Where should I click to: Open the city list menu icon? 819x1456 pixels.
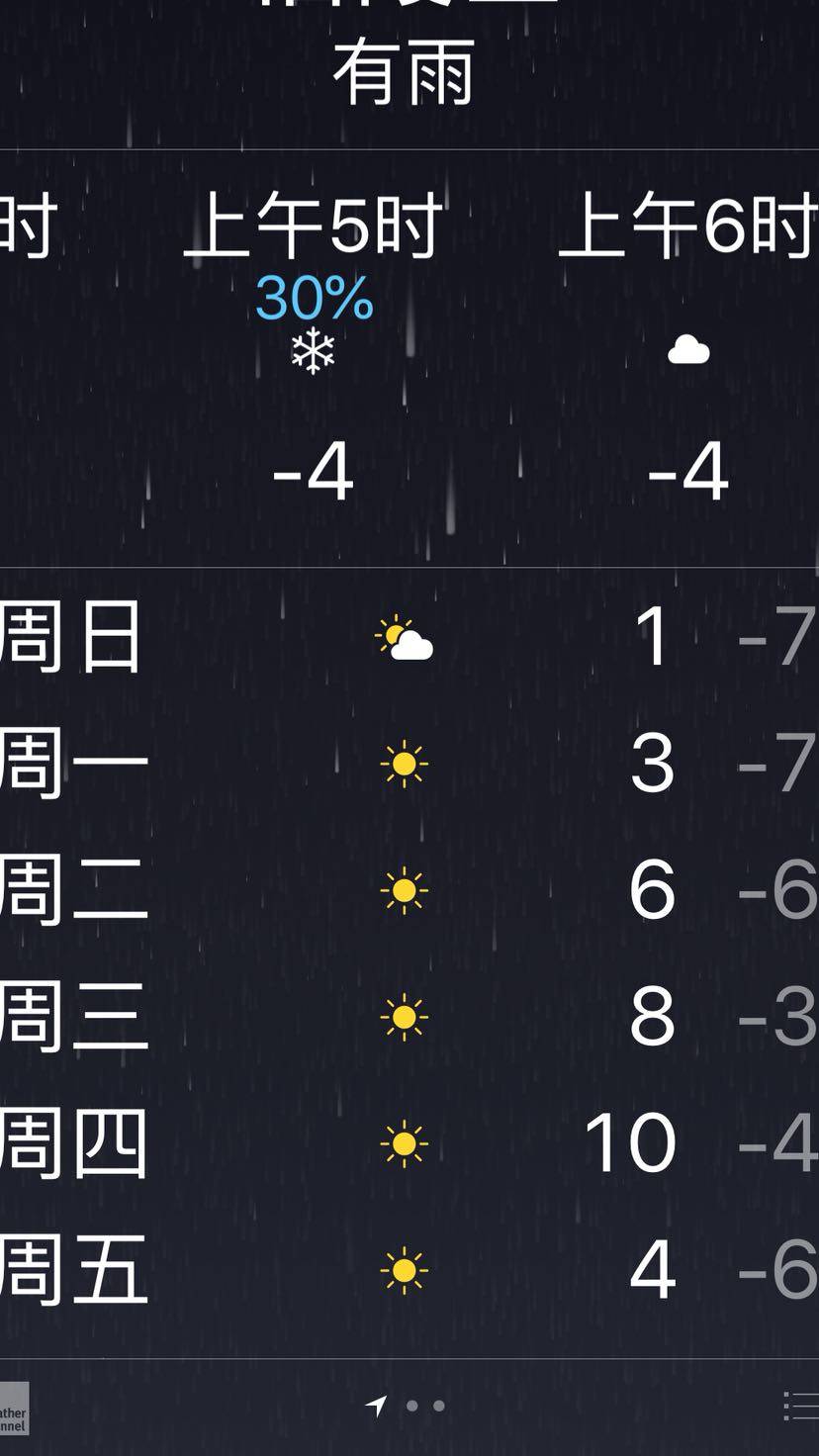(800, 1405)
